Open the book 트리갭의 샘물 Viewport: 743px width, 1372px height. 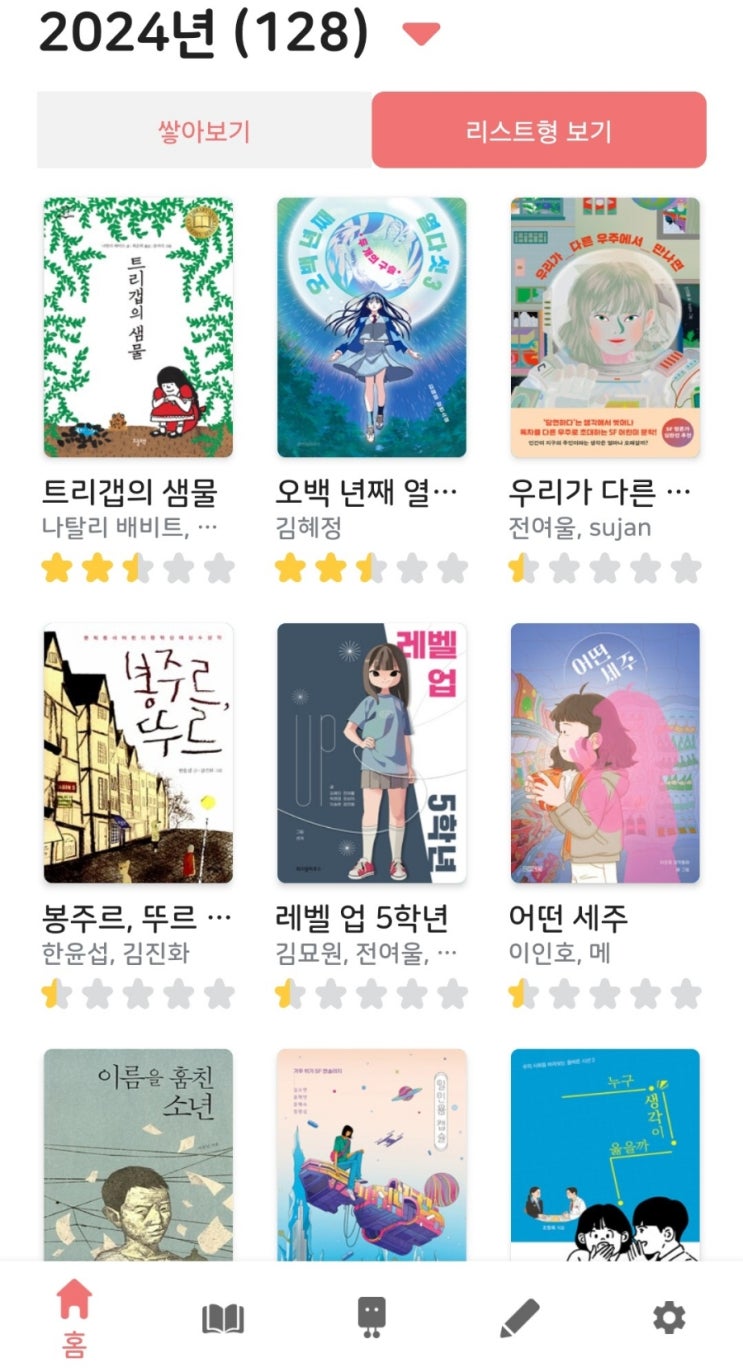pyautogui.click(x=138, y=328)
